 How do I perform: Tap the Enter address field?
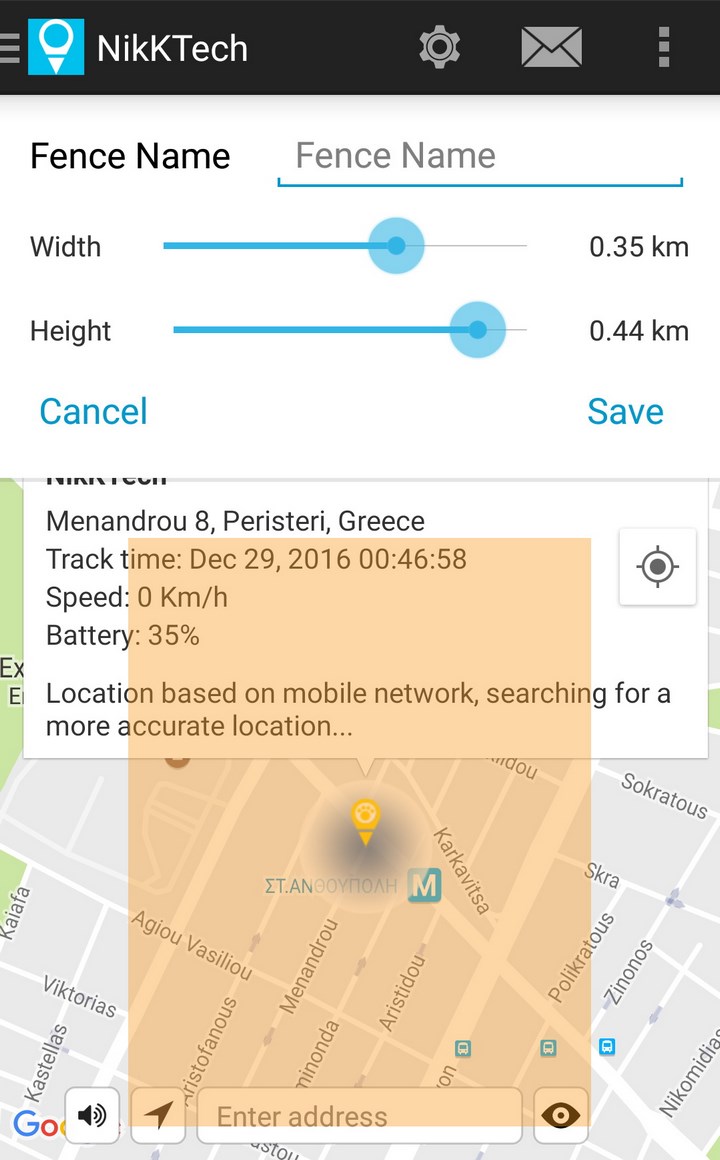tap(360, 1115)
